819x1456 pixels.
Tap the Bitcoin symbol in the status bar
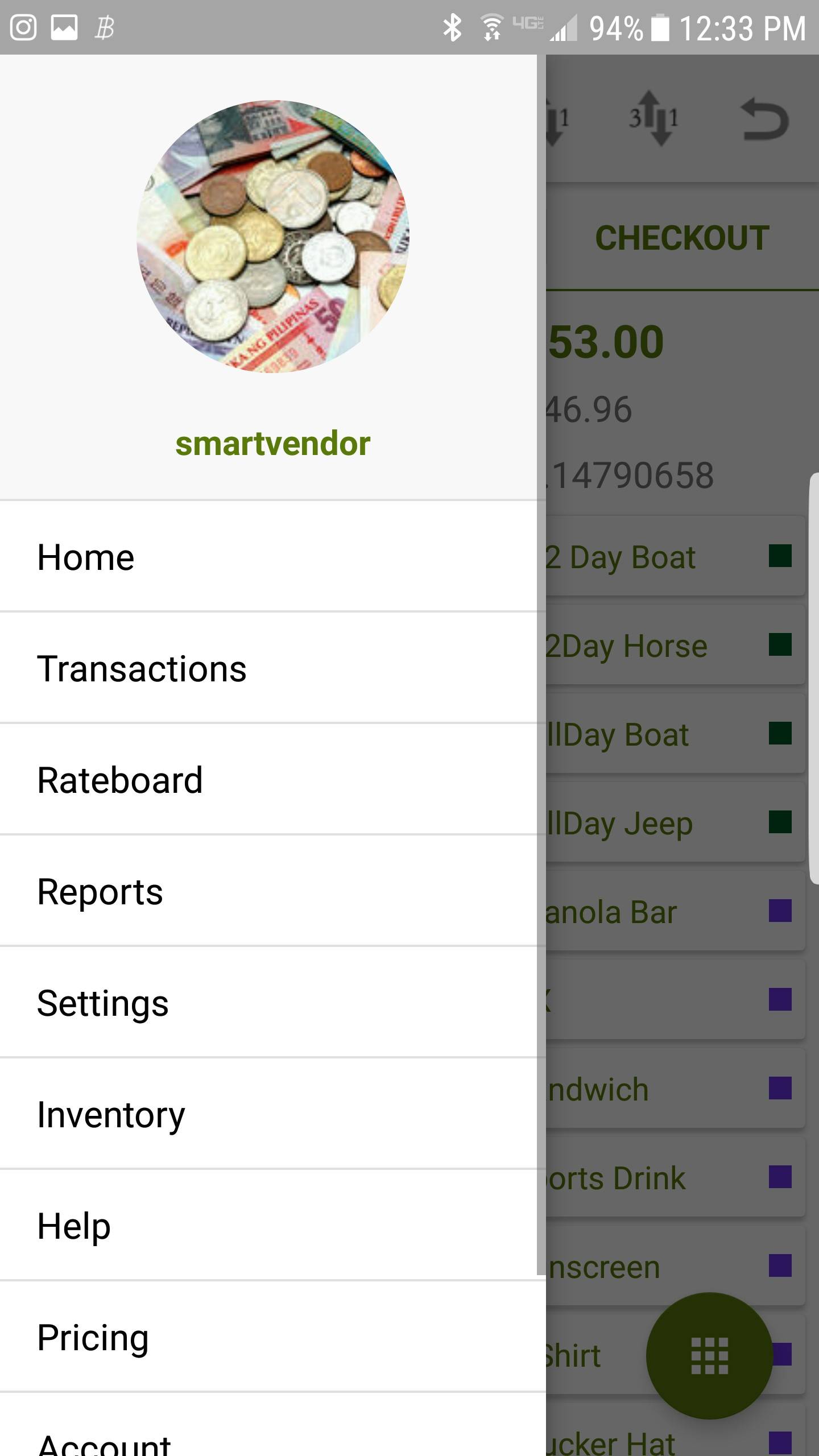[106, 26]
